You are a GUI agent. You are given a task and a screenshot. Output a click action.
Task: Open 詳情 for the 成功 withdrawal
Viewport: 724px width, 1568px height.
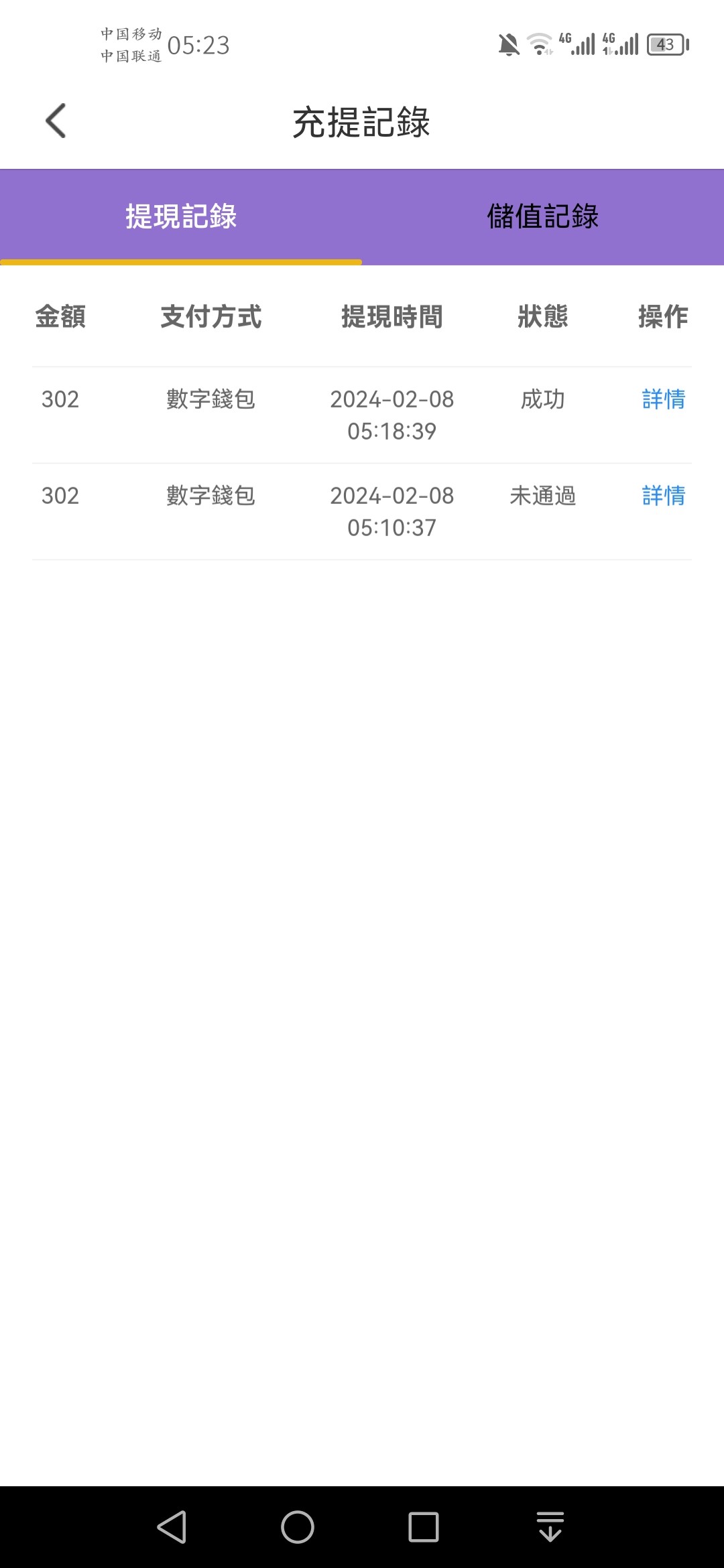click(x=663, y=399)
